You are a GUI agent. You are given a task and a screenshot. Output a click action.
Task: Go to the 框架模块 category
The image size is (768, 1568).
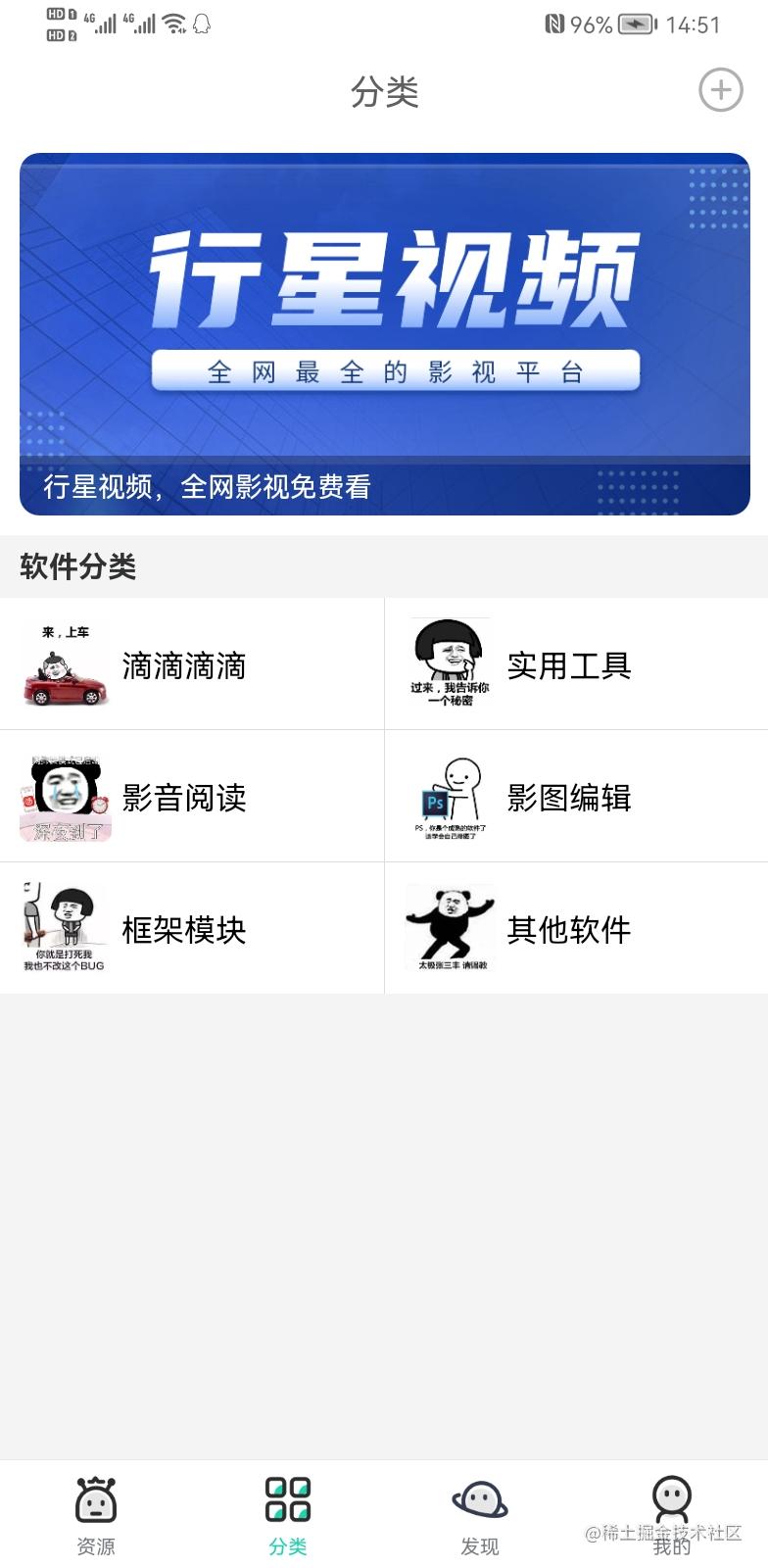(192, 928)
